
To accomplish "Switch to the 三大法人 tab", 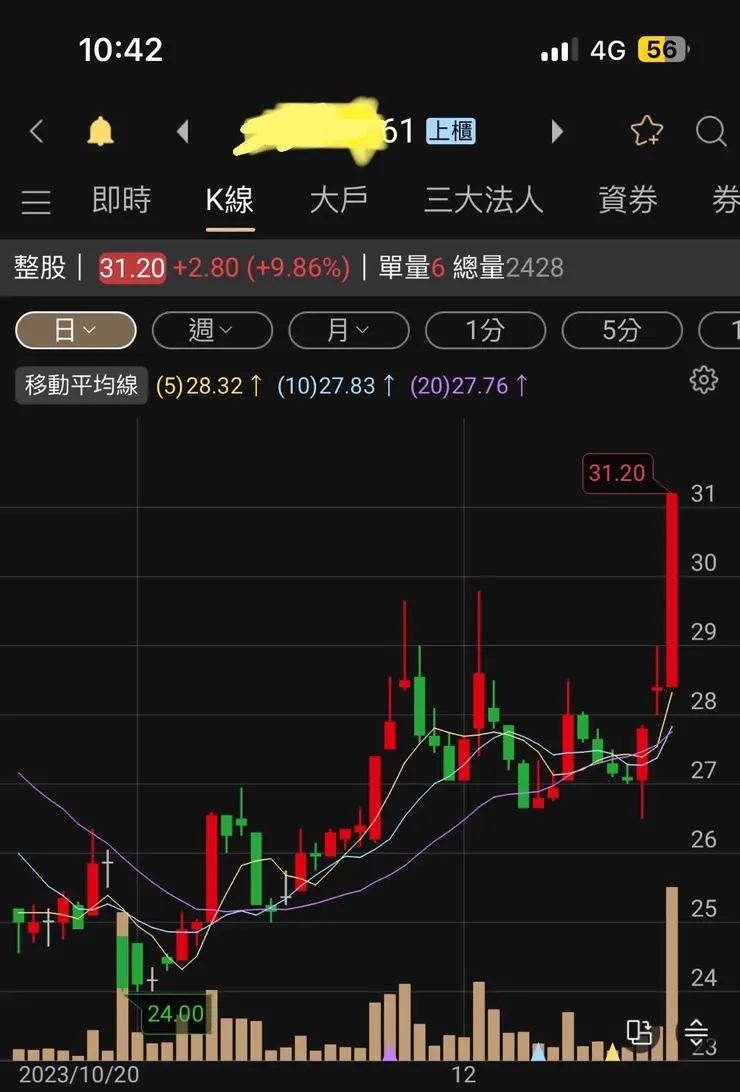I will (482, 200).
